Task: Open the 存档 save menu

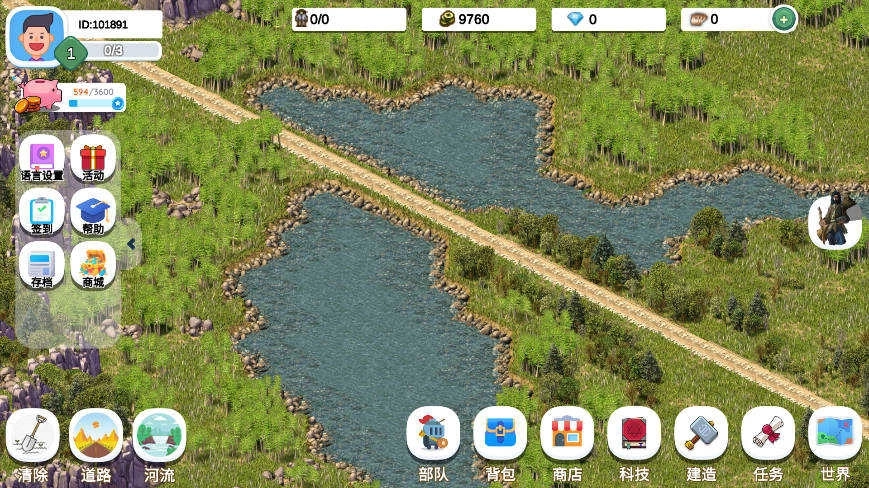Action: (x=42, y=265)
